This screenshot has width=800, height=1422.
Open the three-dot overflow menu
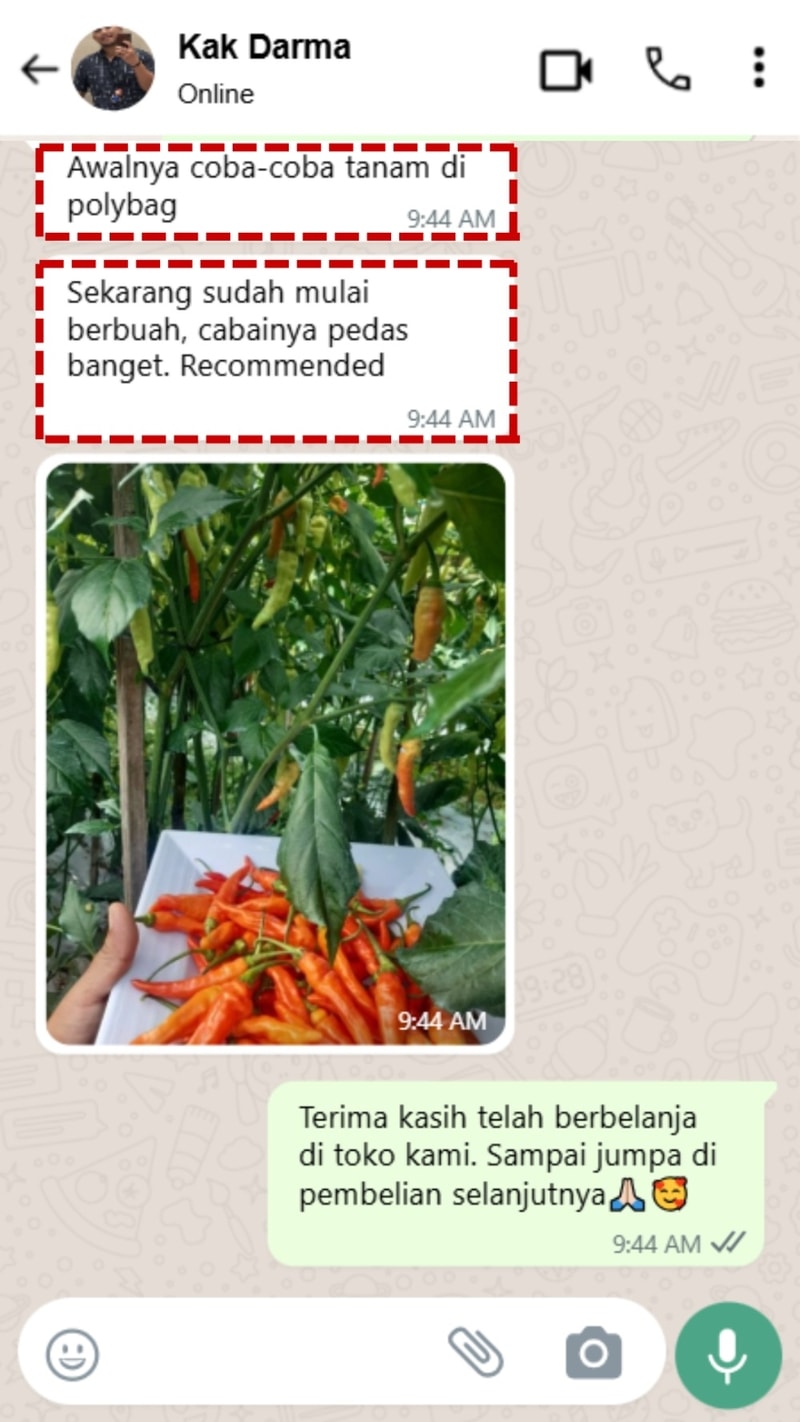(x=759, y=68)
